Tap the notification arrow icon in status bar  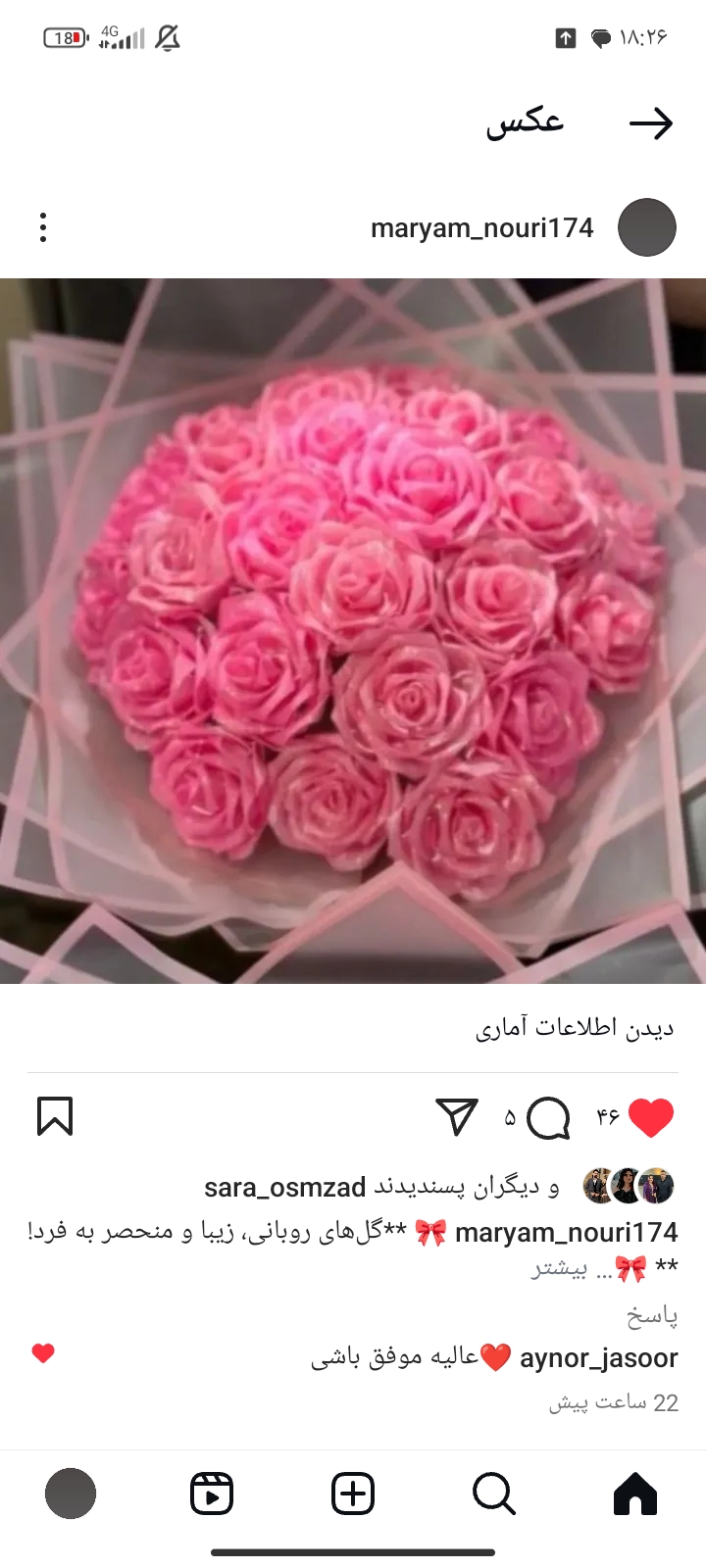pyautogui.click(x=564, y=39)
